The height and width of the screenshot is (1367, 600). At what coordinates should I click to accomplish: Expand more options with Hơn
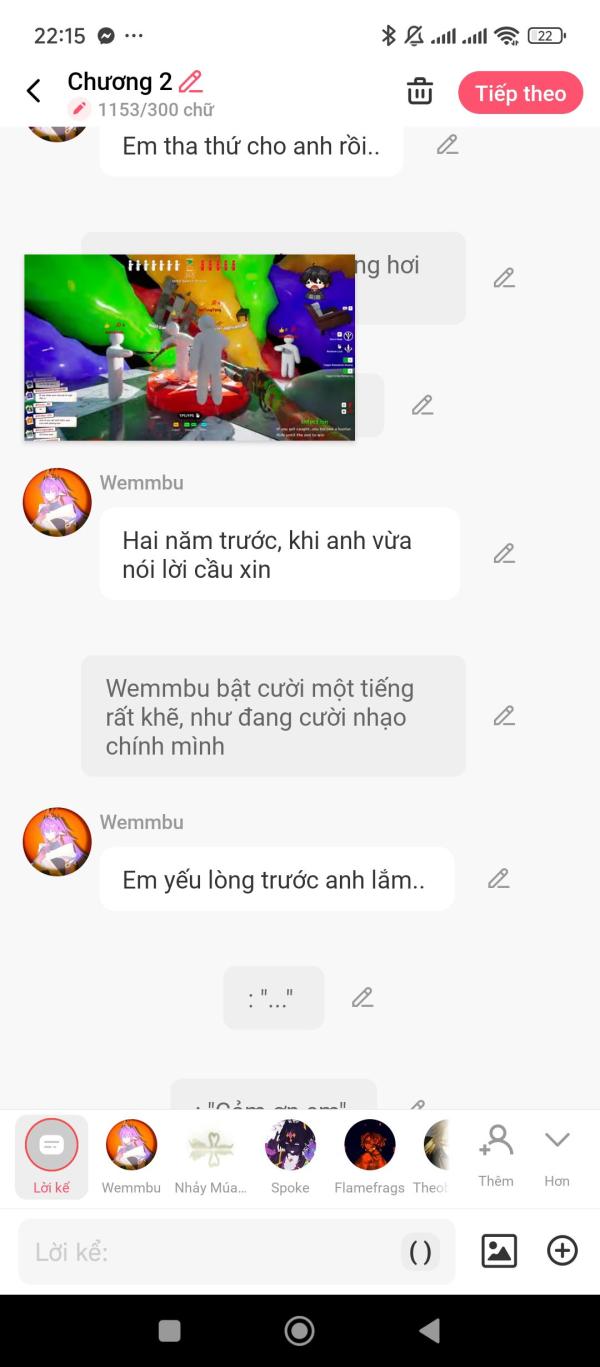(x=557, y=1155)
